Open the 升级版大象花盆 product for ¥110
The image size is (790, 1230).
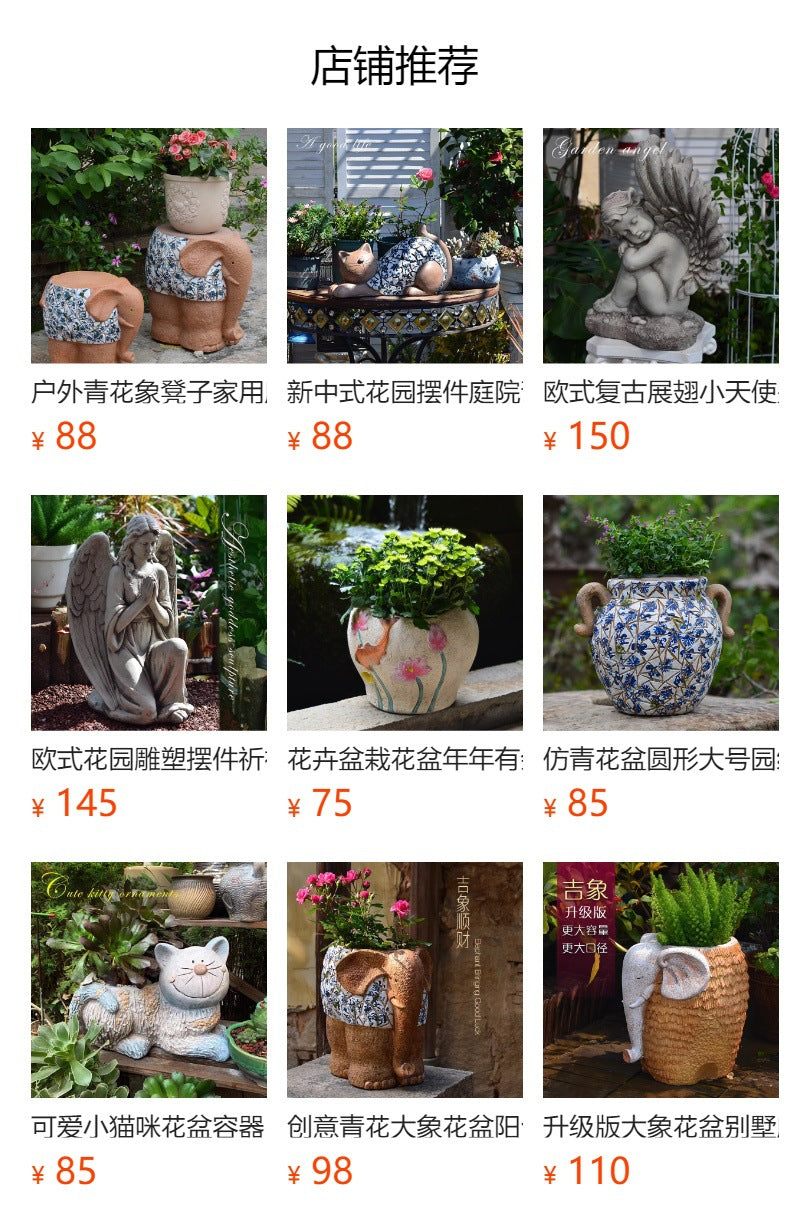pos(660,980)
